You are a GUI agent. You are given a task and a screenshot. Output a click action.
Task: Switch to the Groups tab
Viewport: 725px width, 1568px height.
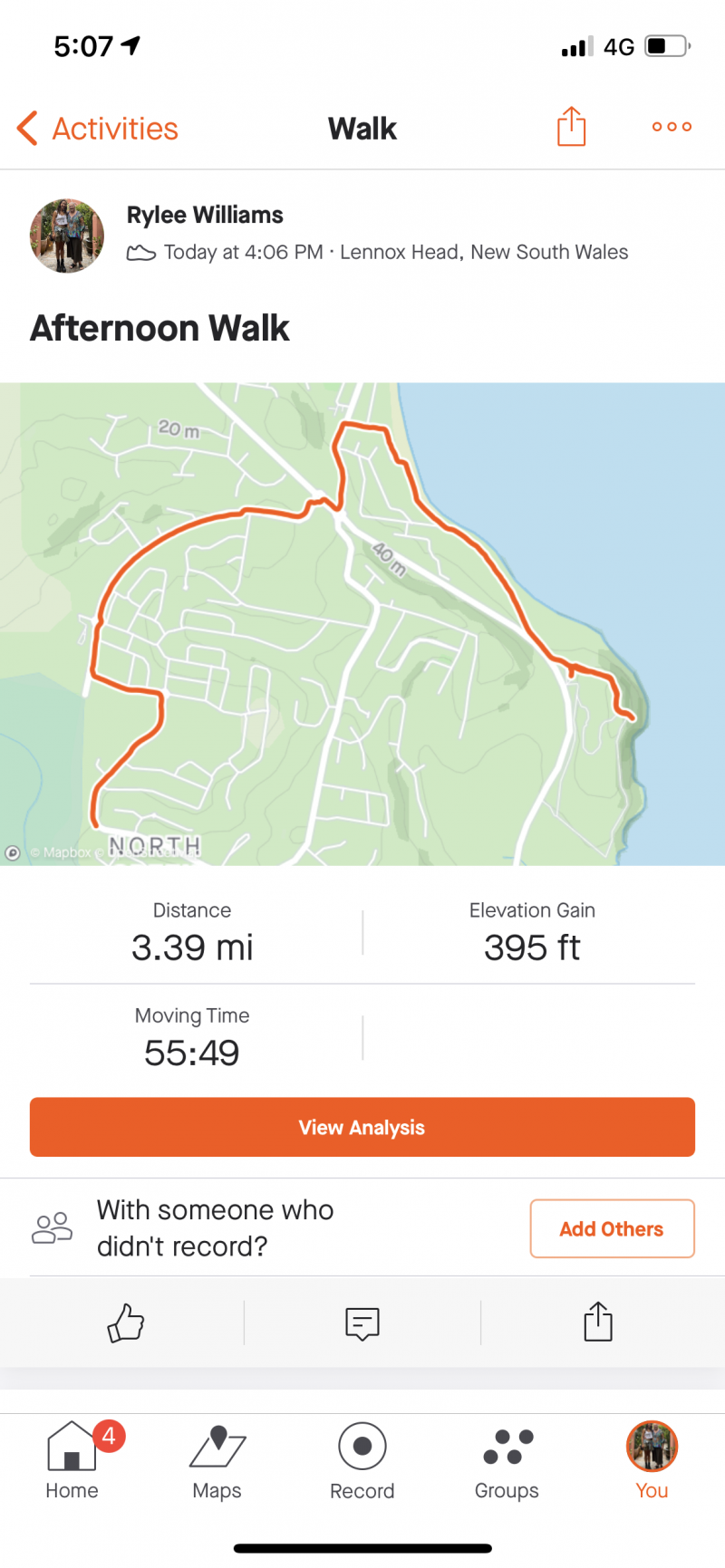pyautogui.click(x=507, y=1460)
